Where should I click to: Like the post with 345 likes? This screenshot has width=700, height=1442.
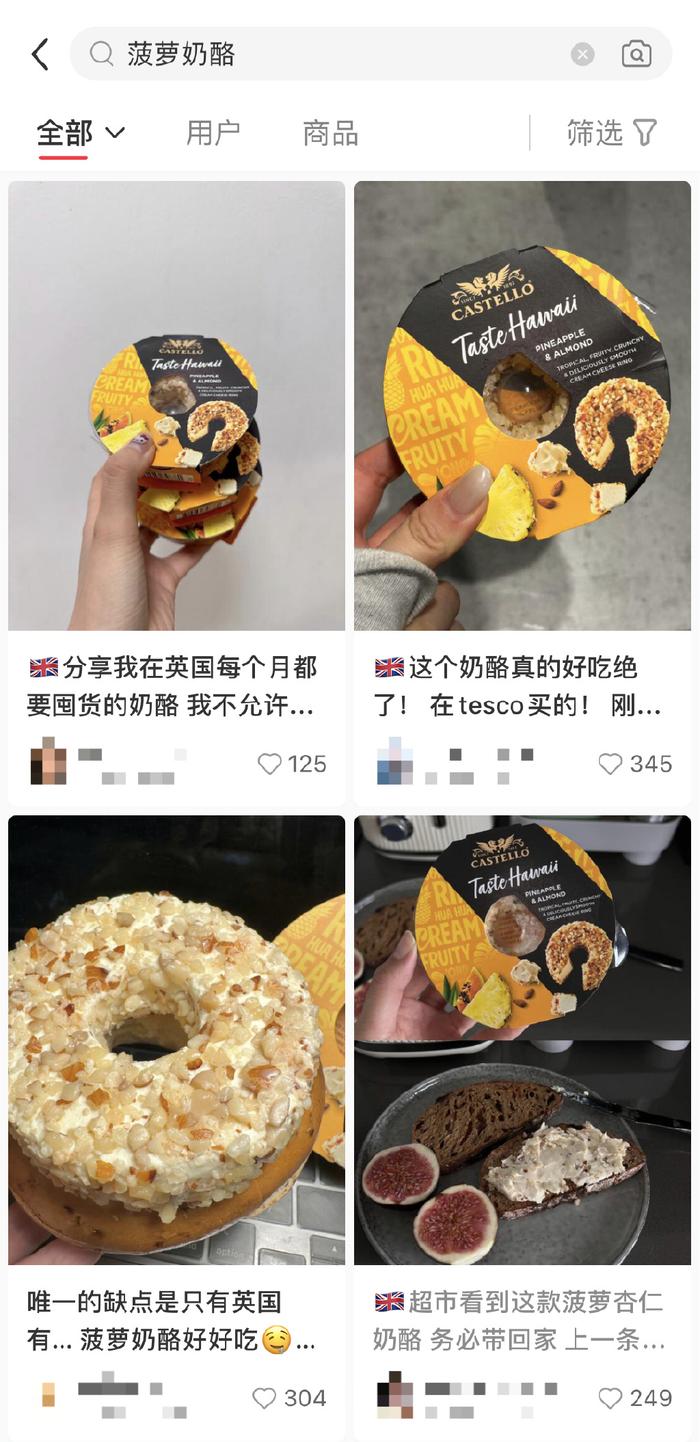click(x=610, y=764)
